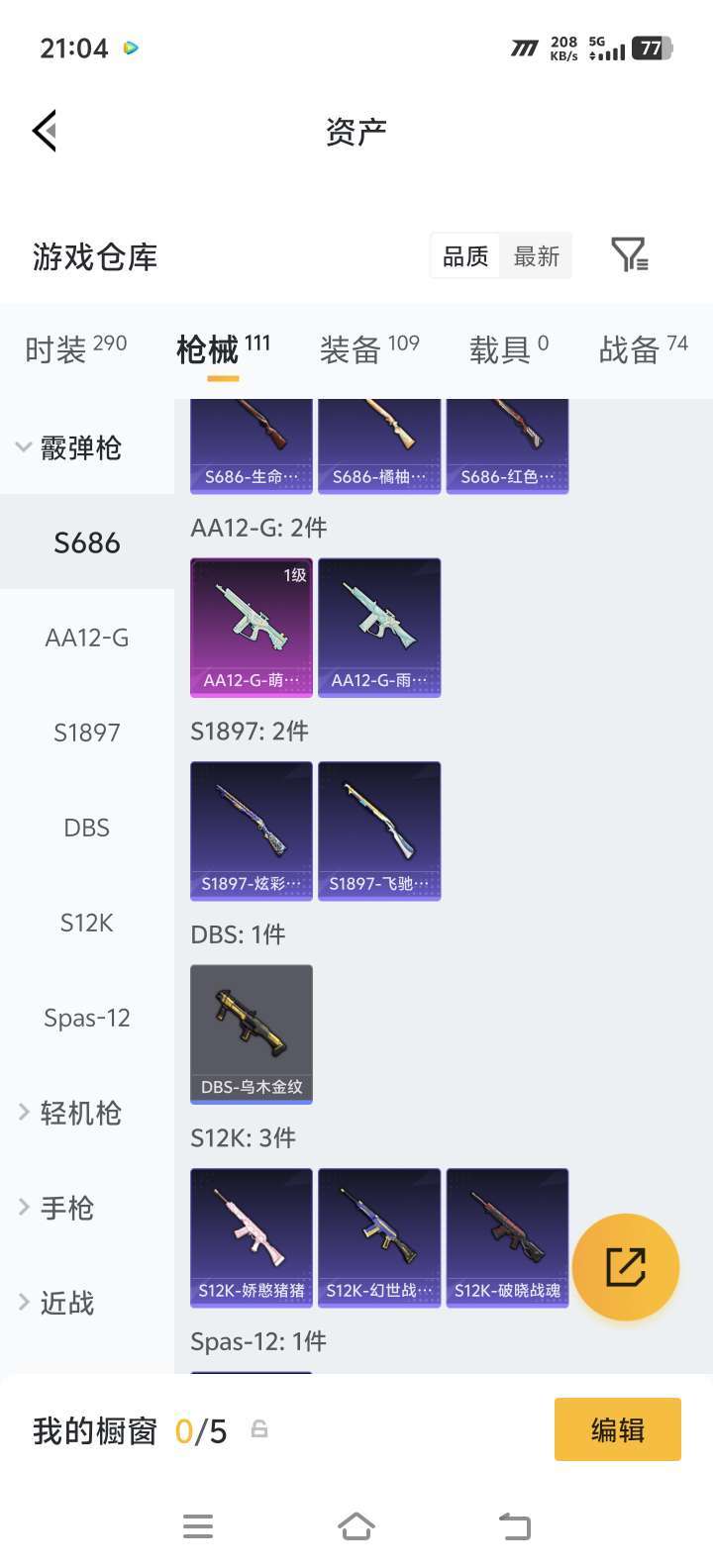Tap the home icon in bottom navigation

point(356,1526)
